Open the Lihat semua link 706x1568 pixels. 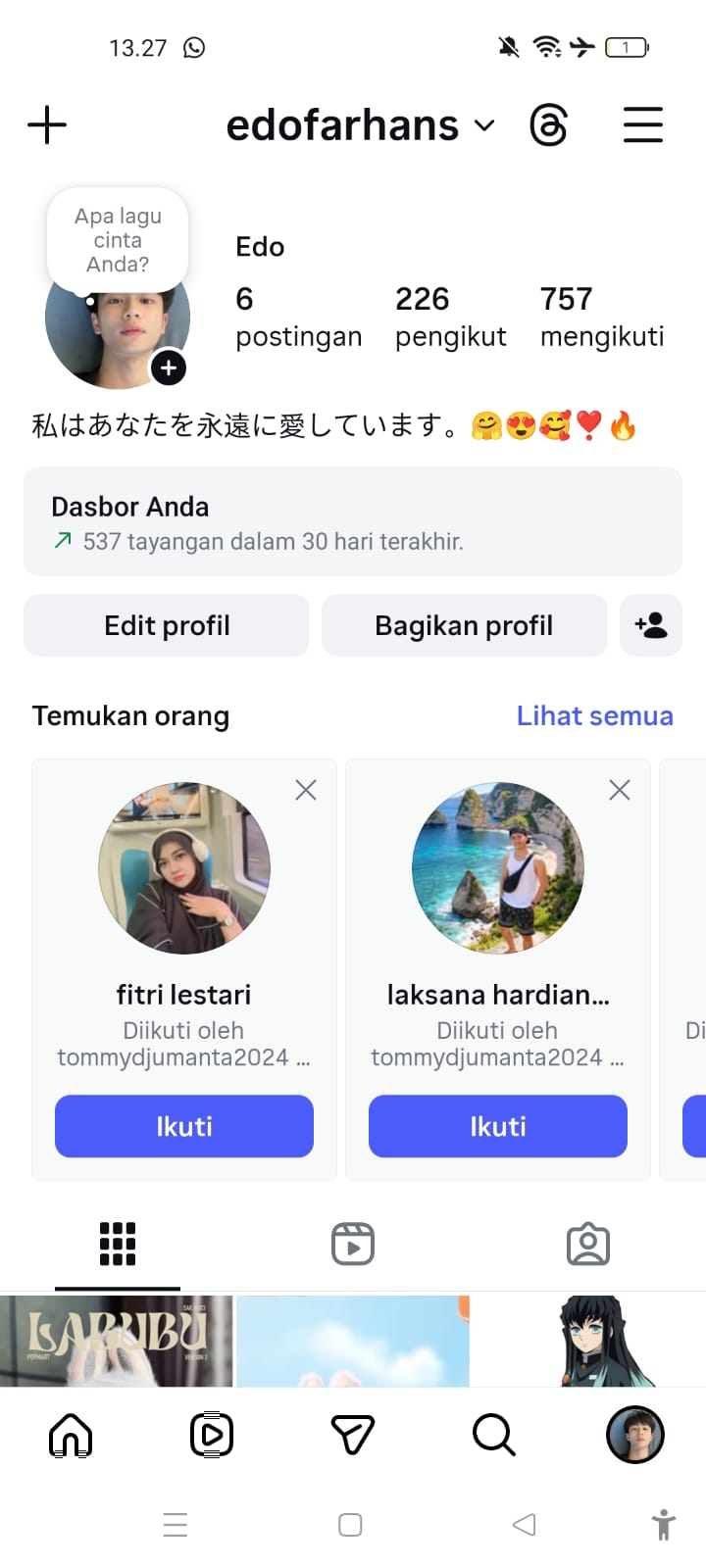(594, 715)
